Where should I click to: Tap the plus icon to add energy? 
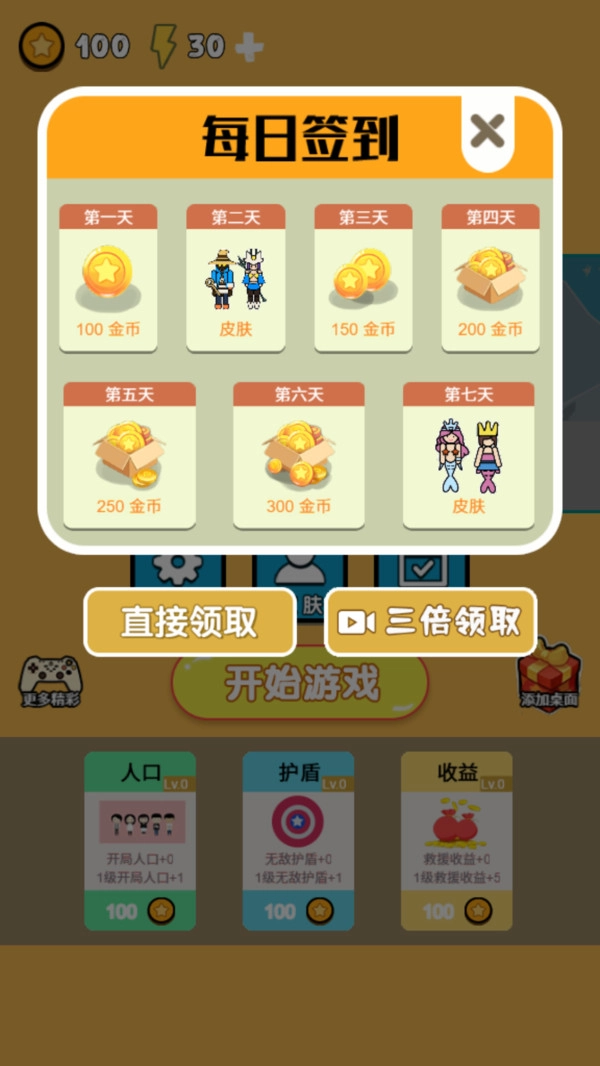click(x=249, y=46)
